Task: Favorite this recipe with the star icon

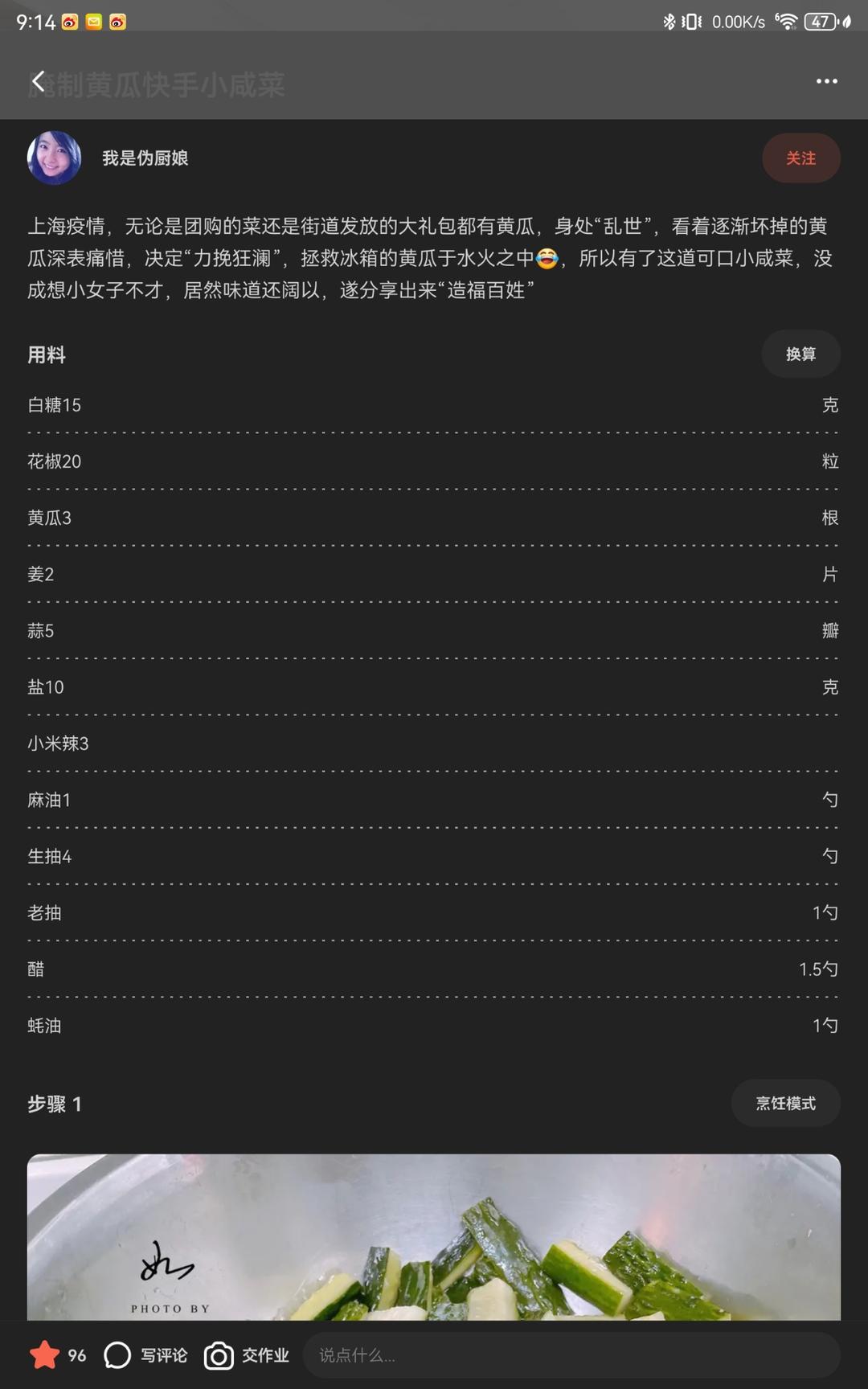Action: 45,1355
